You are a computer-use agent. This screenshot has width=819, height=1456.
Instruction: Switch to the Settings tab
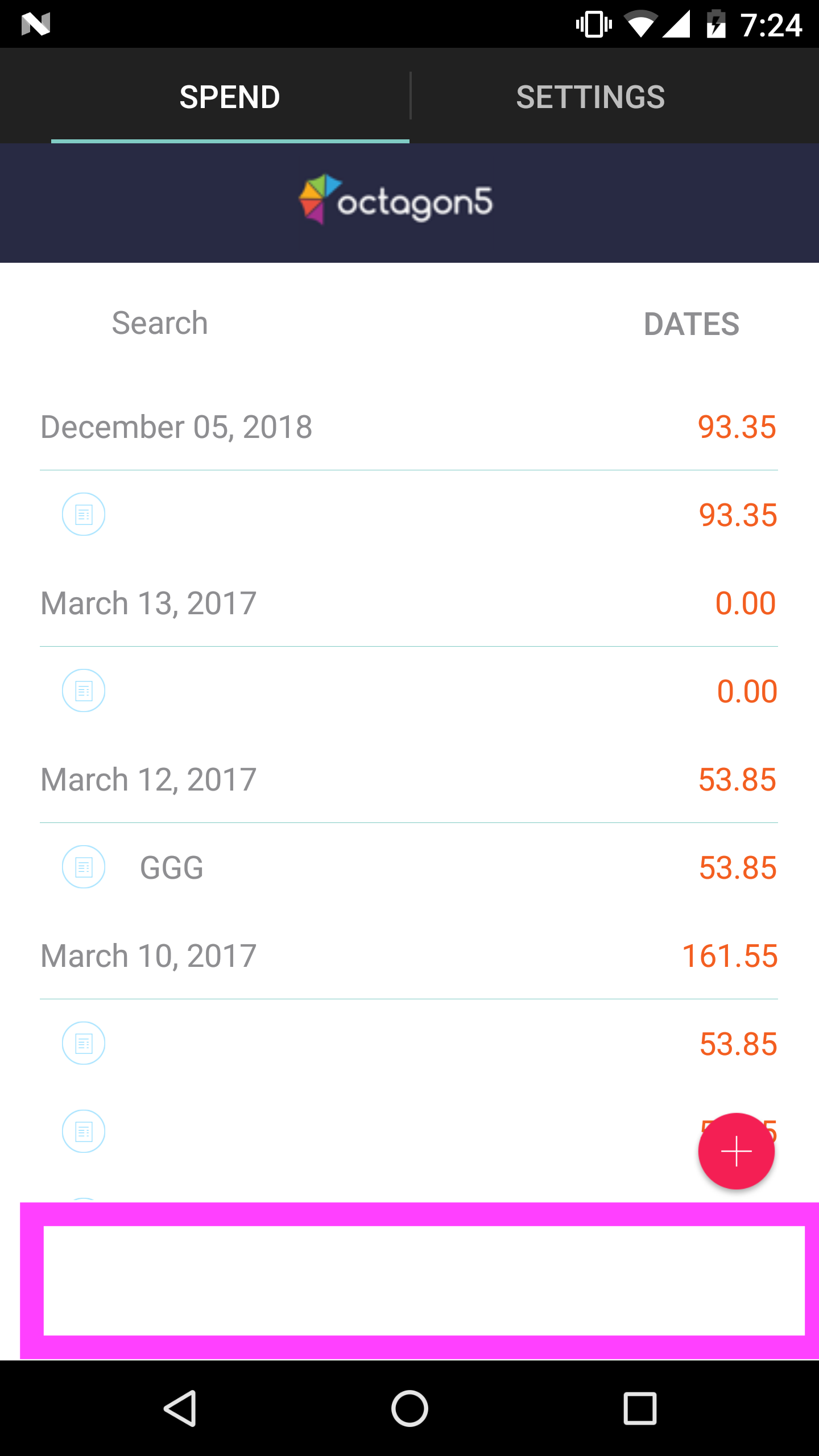[590, 96]
